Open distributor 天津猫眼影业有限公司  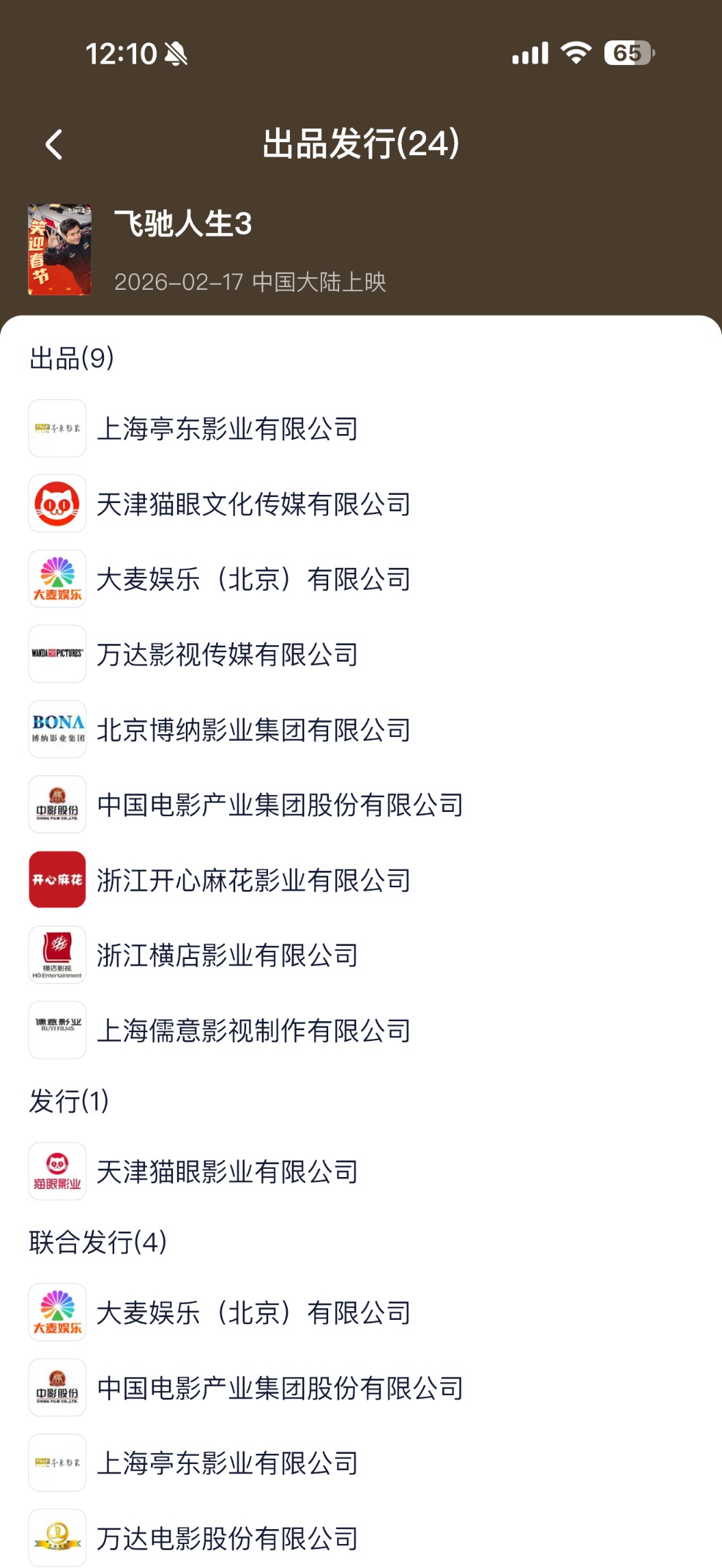[227, 1172]
